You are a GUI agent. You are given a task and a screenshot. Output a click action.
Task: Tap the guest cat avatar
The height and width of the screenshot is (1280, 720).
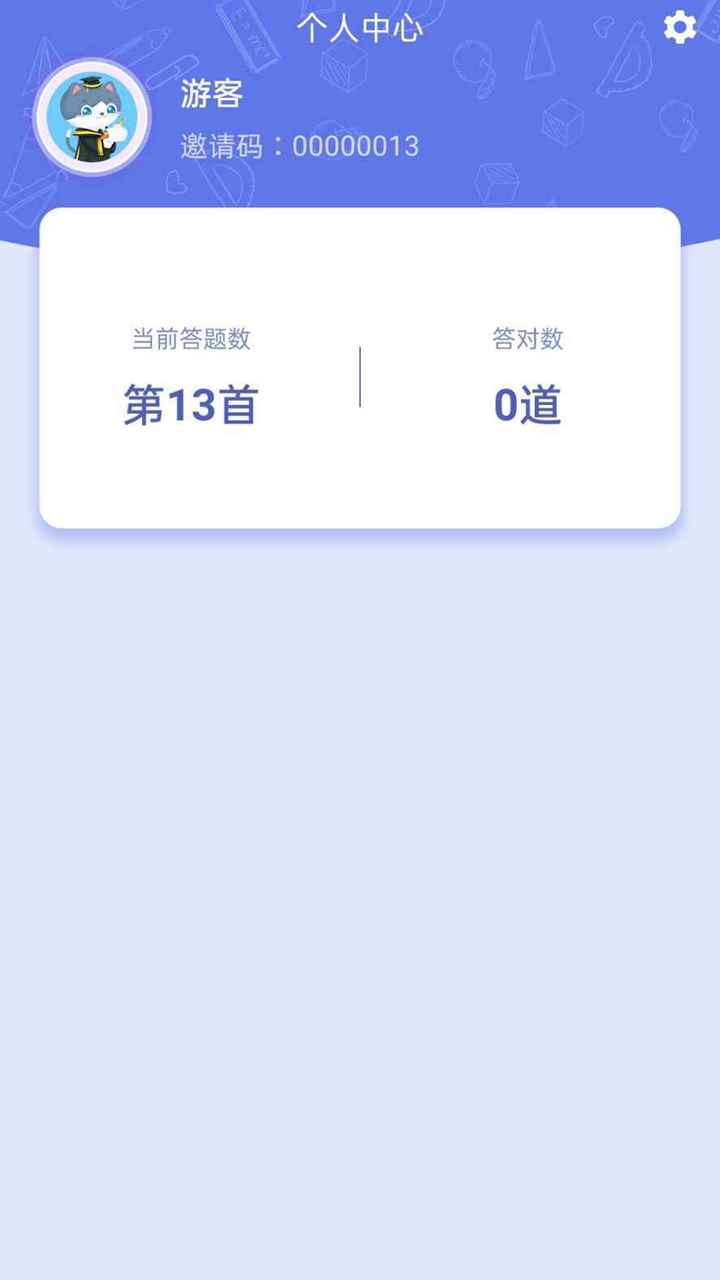(x=92, y=118)
